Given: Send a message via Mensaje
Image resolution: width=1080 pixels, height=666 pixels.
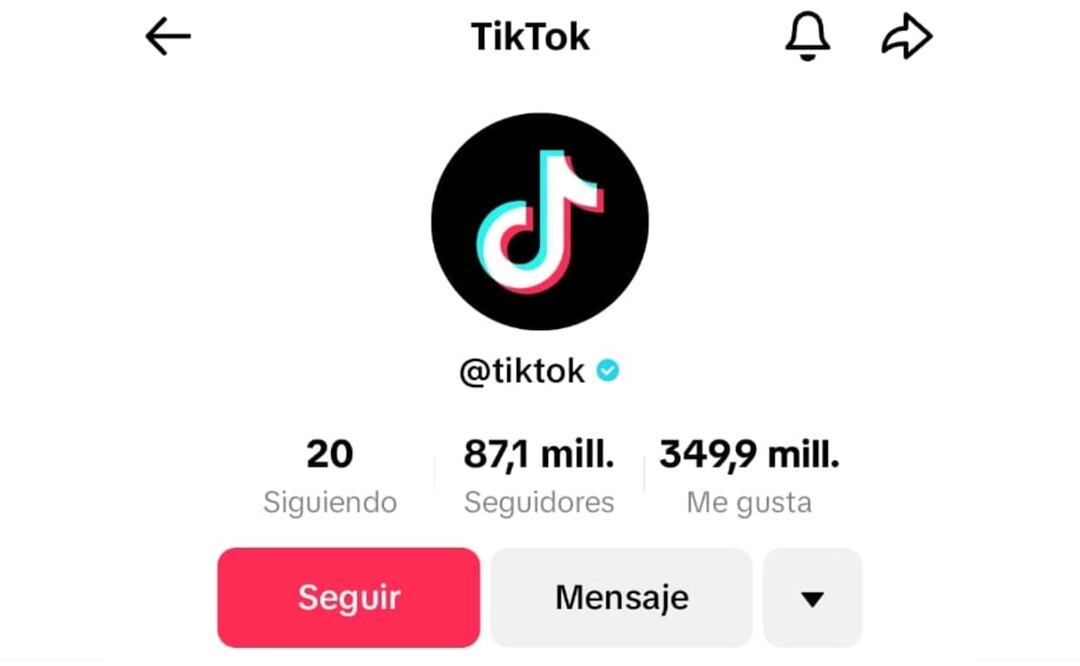Looking at the screenshot, I should tap(621, 598).
